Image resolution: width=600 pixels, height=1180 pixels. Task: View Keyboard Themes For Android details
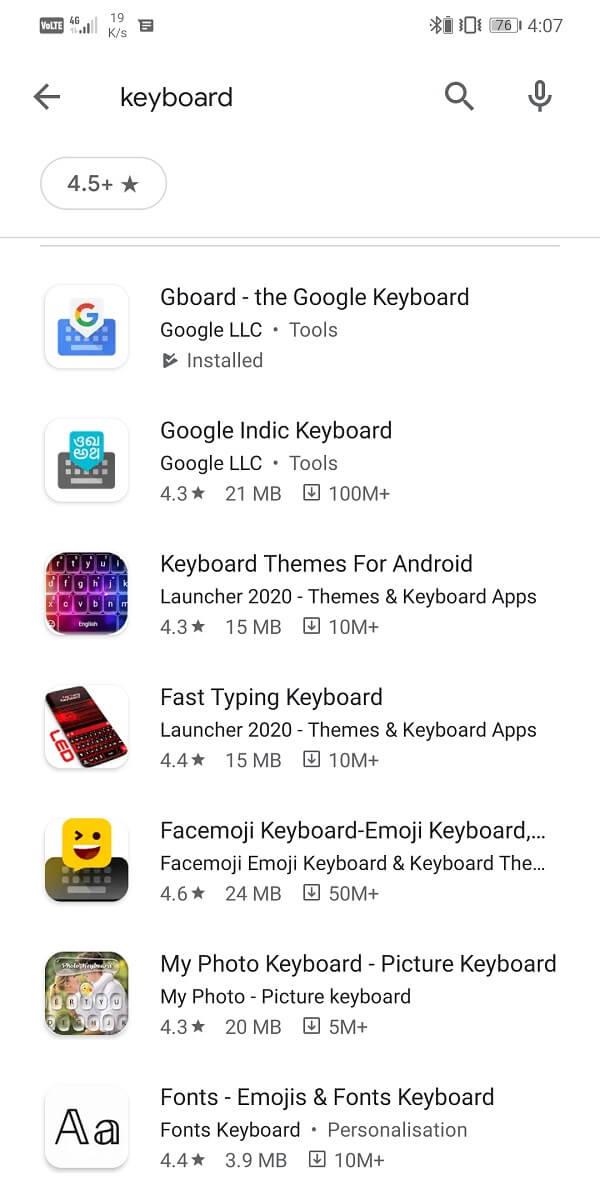(316, 564)
